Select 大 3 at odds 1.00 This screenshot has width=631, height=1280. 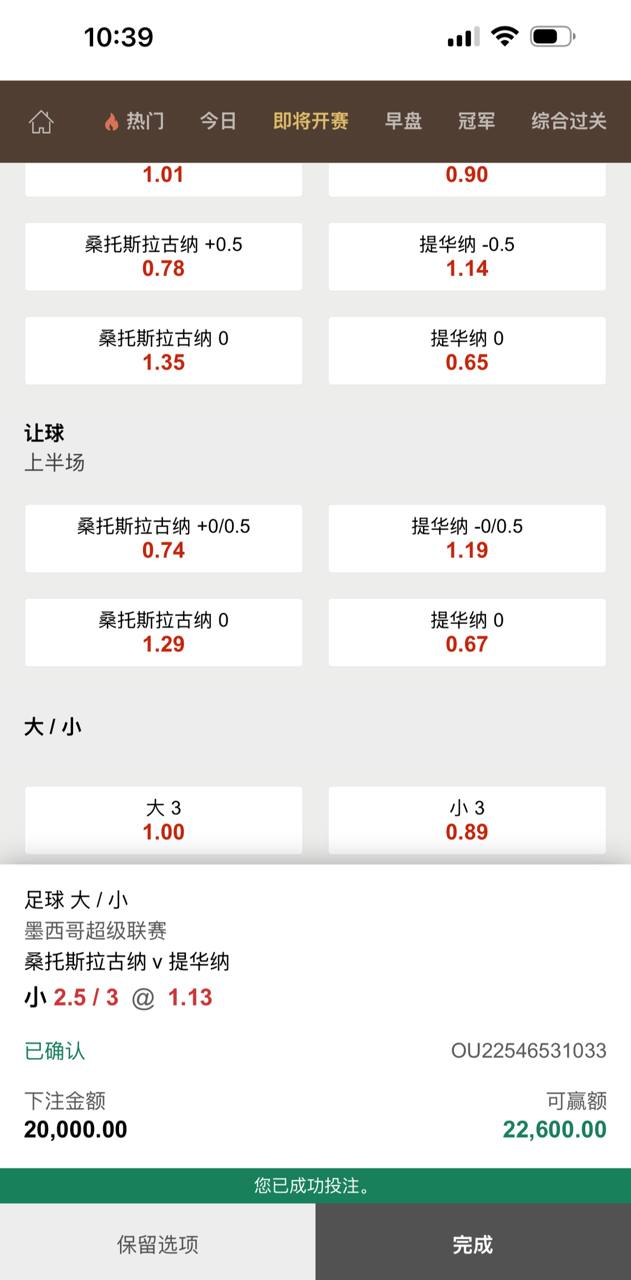(x=164, y=820)
